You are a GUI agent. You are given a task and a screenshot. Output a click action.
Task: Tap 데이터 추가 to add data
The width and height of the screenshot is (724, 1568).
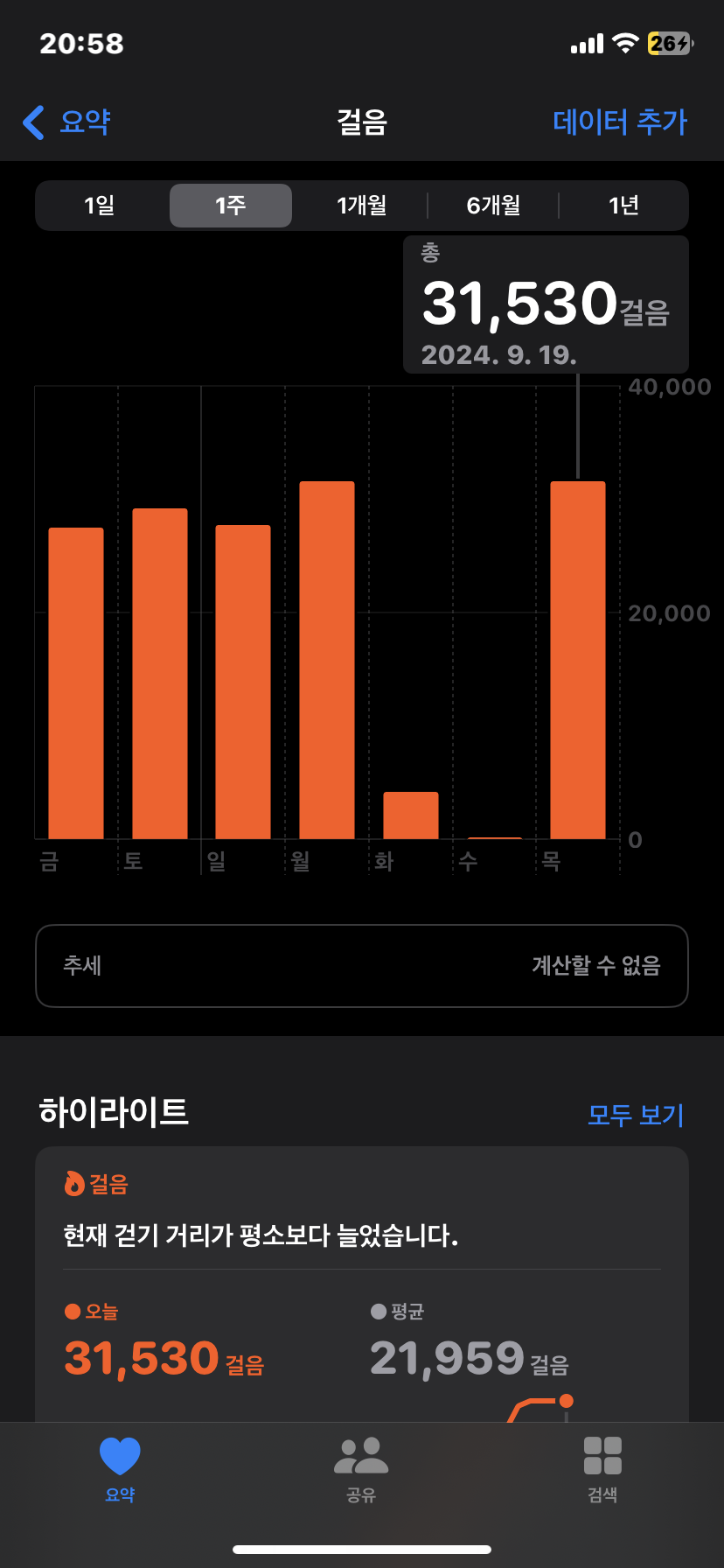[x=619, y=122]
